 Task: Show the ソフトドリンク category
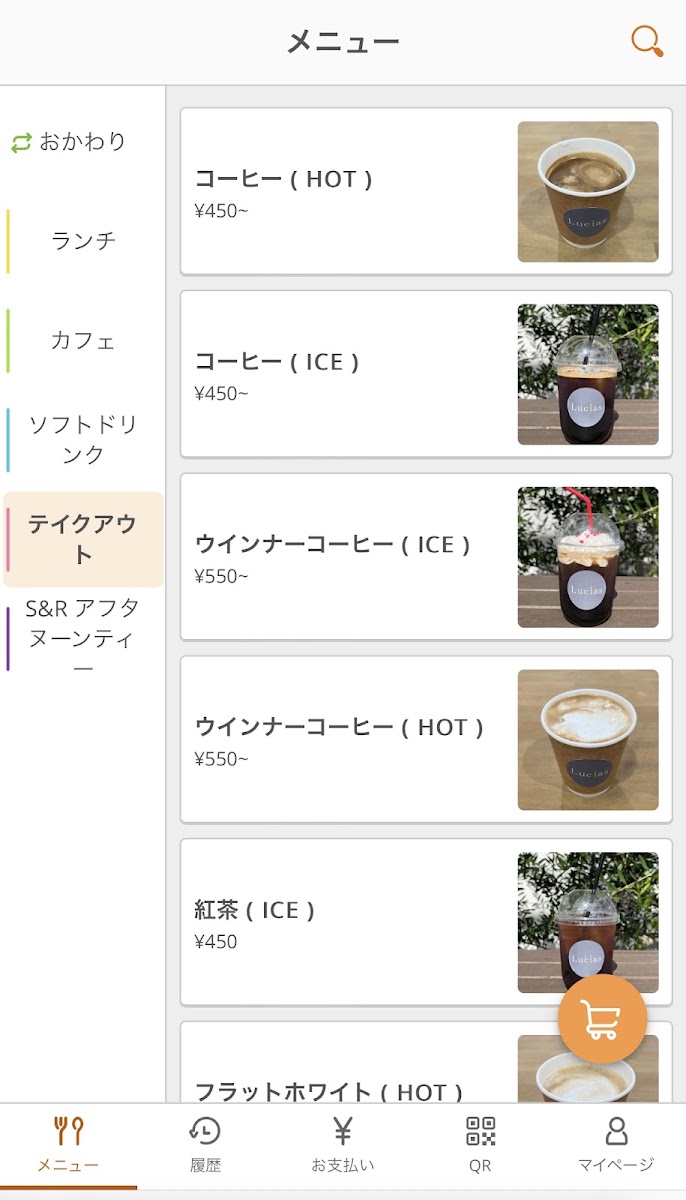pyautogui.click(x=83, y=439)
